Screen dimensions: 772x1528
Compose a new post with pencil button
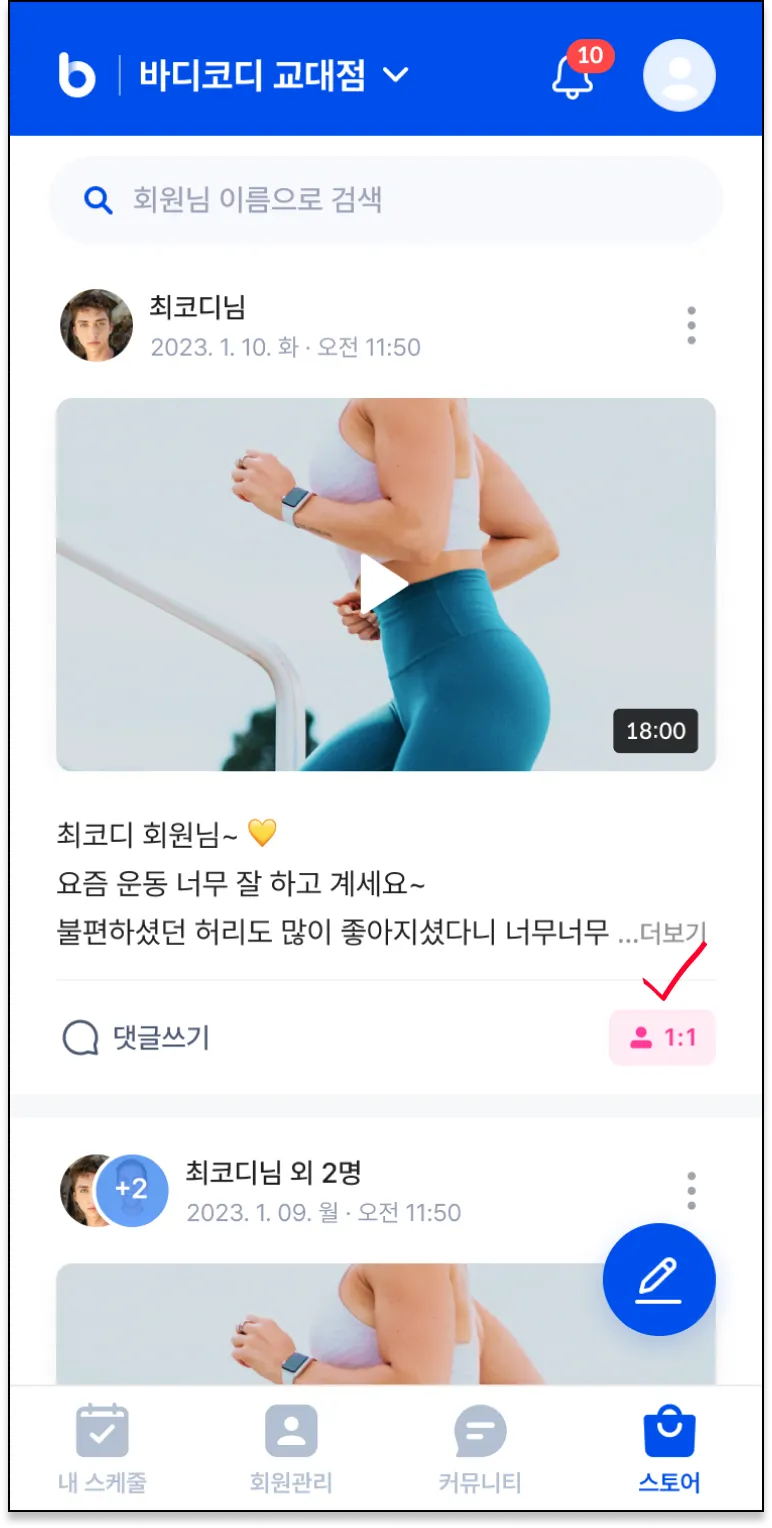click(x=659, y=1279)
